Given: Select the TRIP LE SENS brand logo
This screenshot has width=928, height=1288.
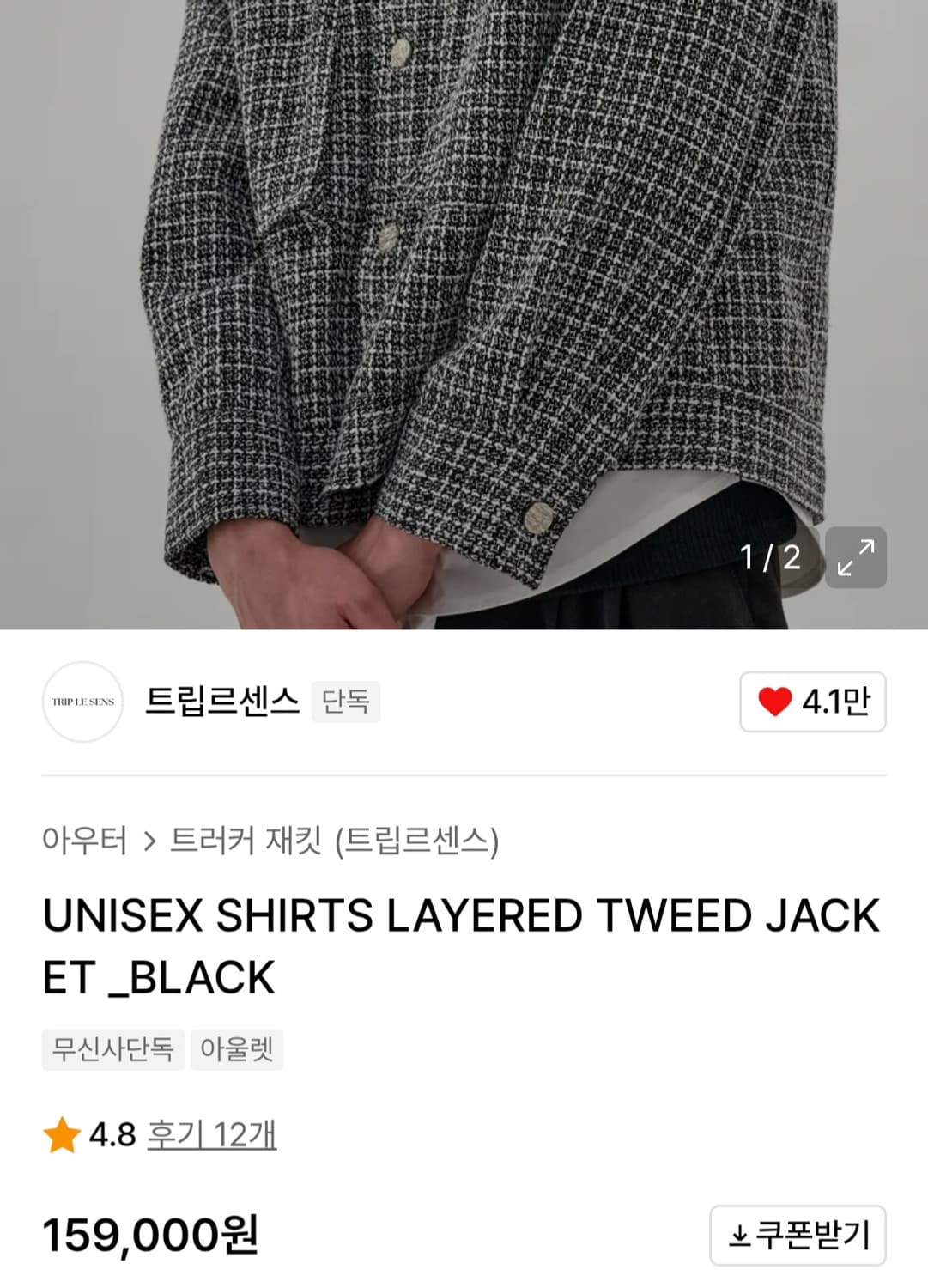Looking at the screenshot, I should pos(83,702).
